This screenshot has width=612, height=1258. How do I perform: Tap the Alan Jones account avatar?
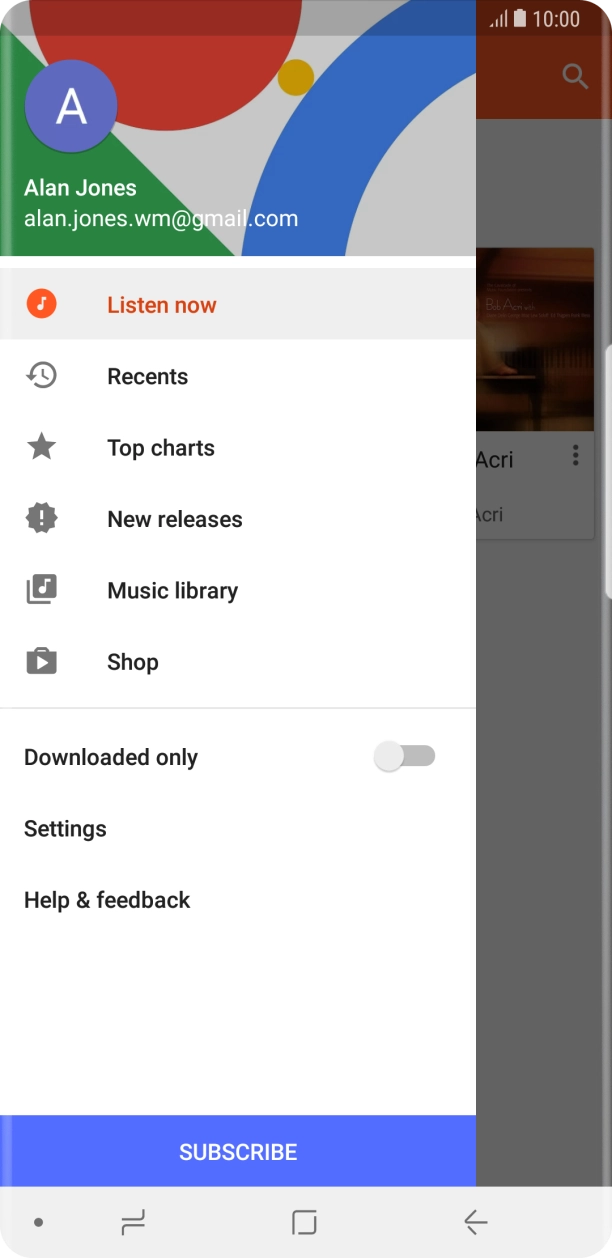(71, 106)
